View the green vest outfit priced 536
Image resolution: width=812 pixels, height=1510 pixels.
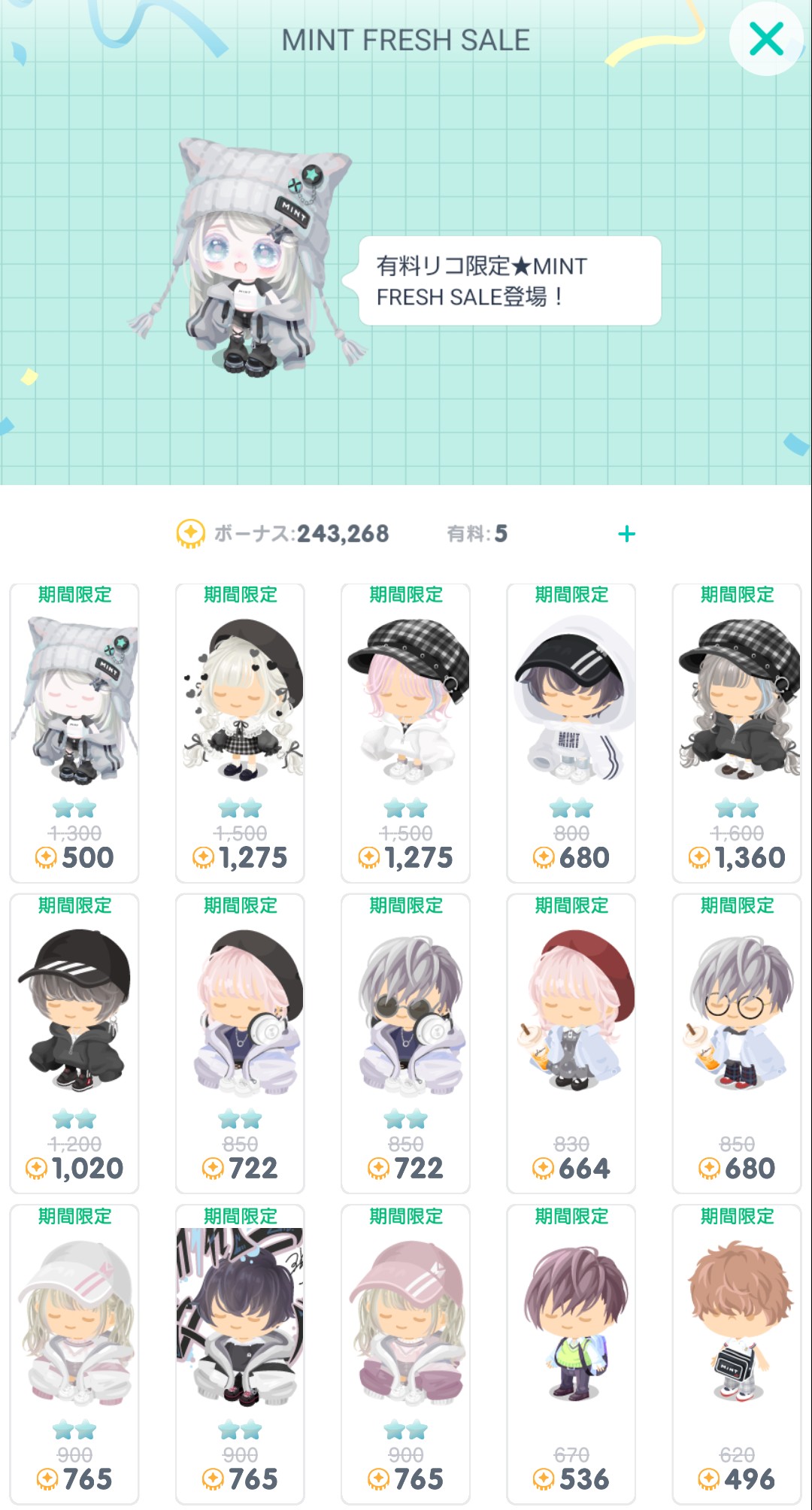pos(571,1354)
